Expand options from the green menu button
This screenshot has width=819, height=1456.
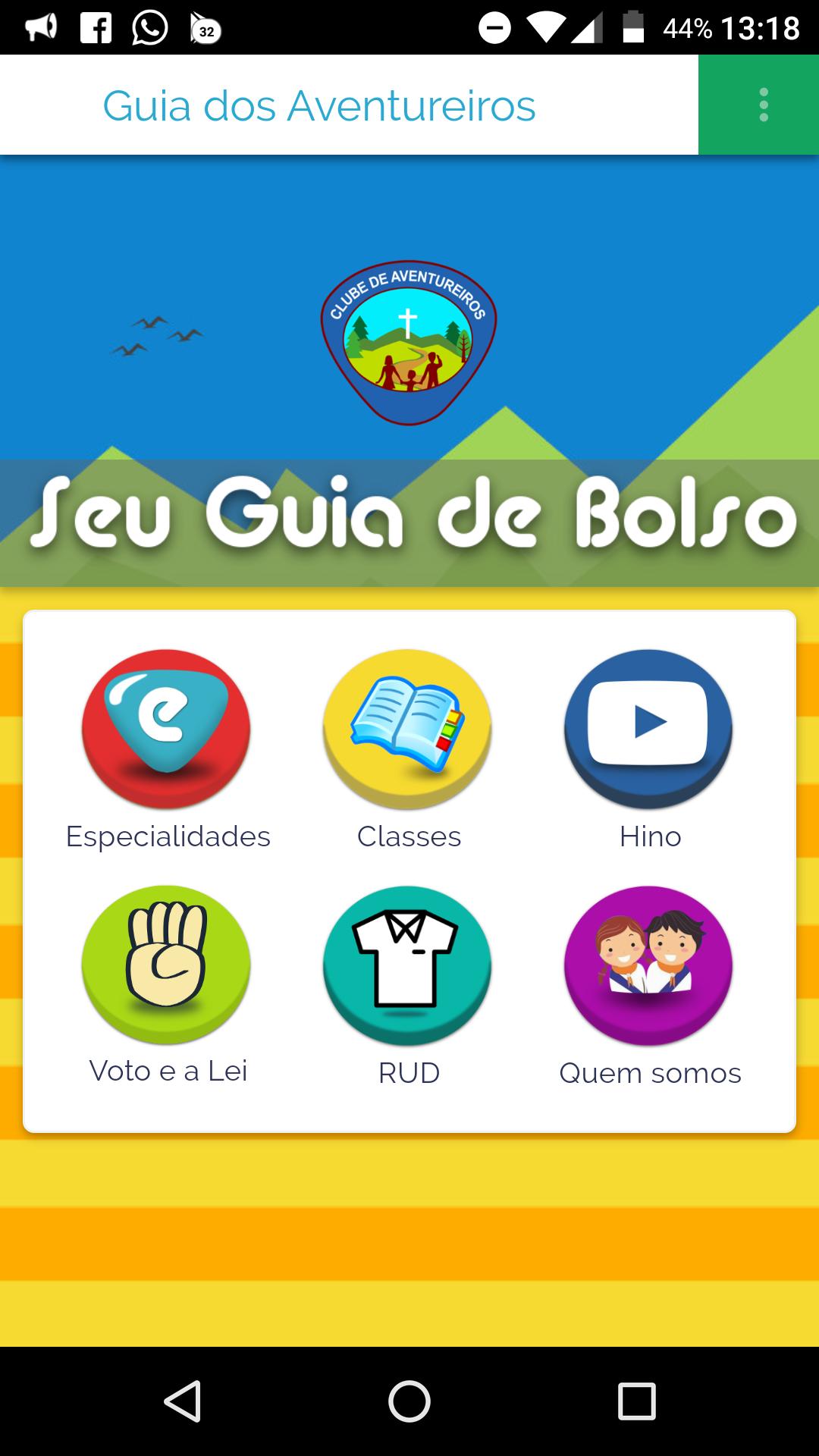point(764,105)
